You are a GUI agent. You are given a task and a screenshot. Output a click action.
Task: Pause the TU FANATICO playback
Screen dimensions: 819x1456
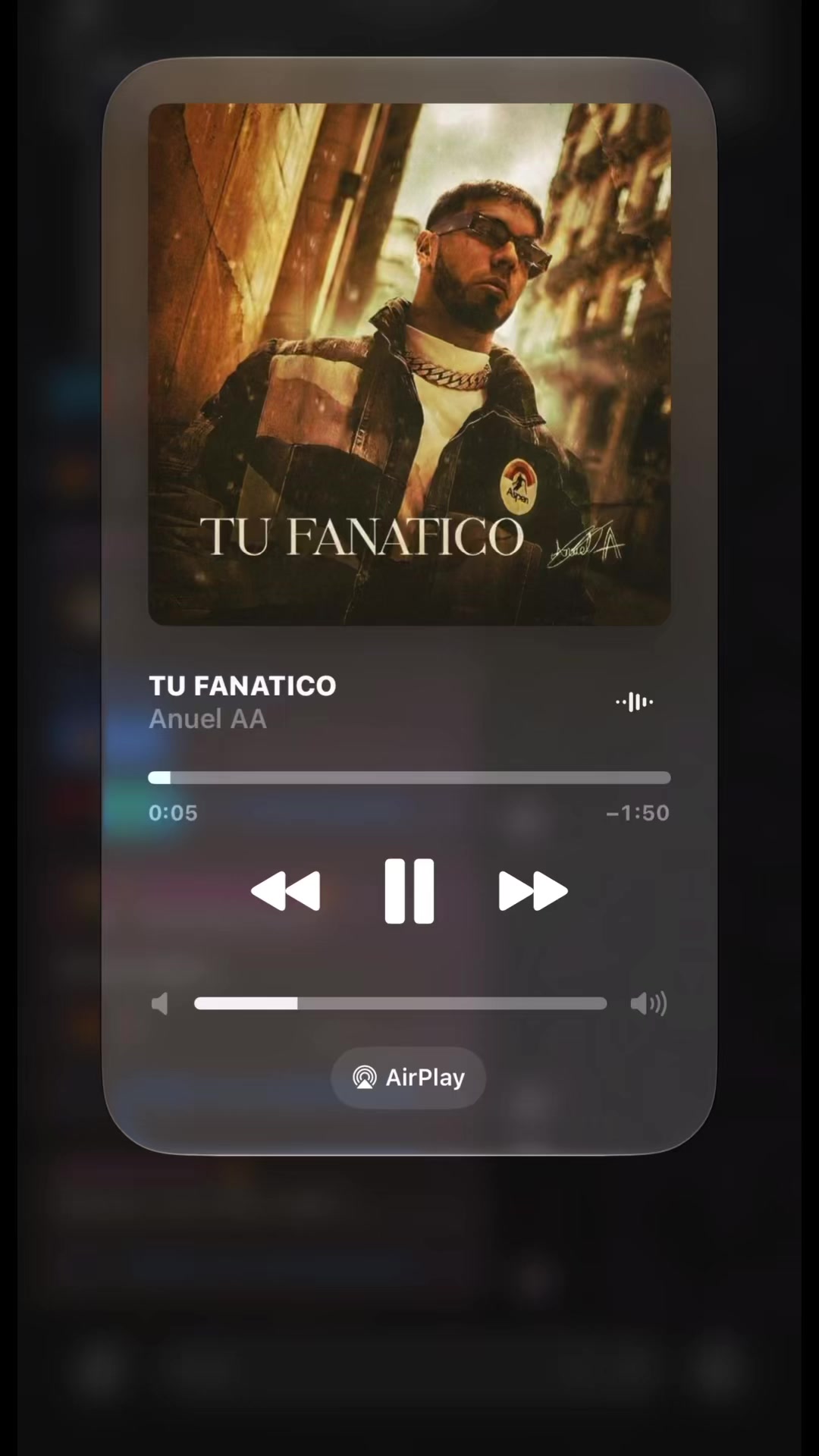pos(409,891)
